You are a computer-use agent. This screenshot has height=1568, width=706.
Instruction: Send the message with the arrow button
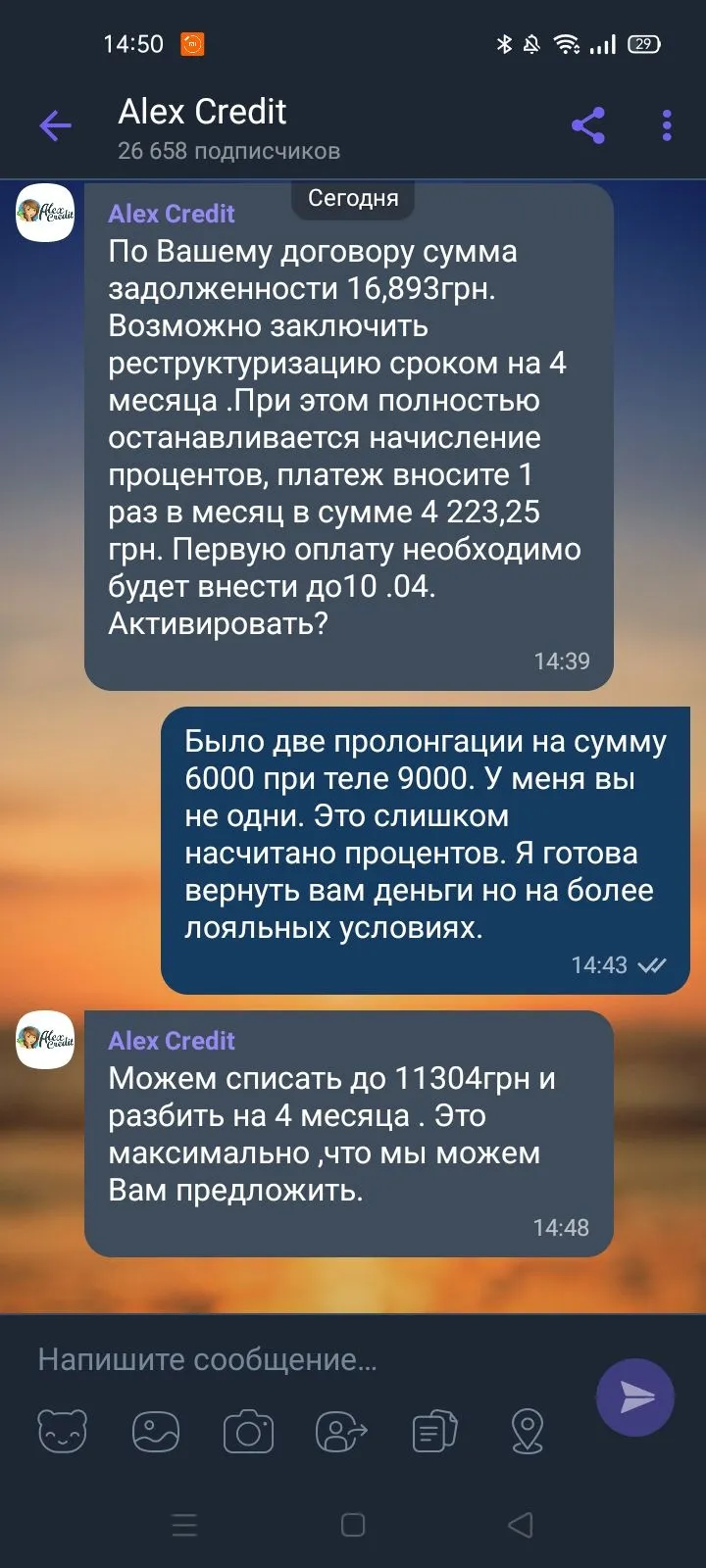(x=635, y=1396)
